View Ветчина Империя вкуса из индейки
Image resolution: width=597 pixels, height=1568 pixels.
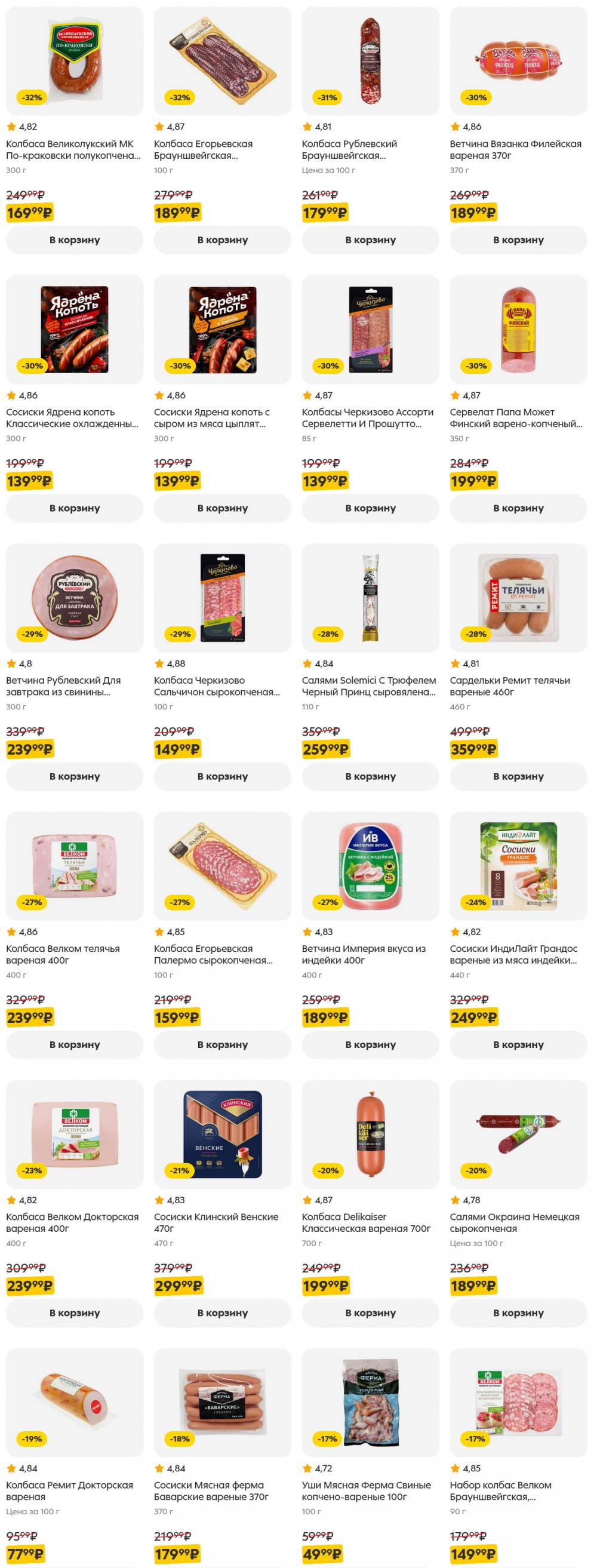point(364,954)
